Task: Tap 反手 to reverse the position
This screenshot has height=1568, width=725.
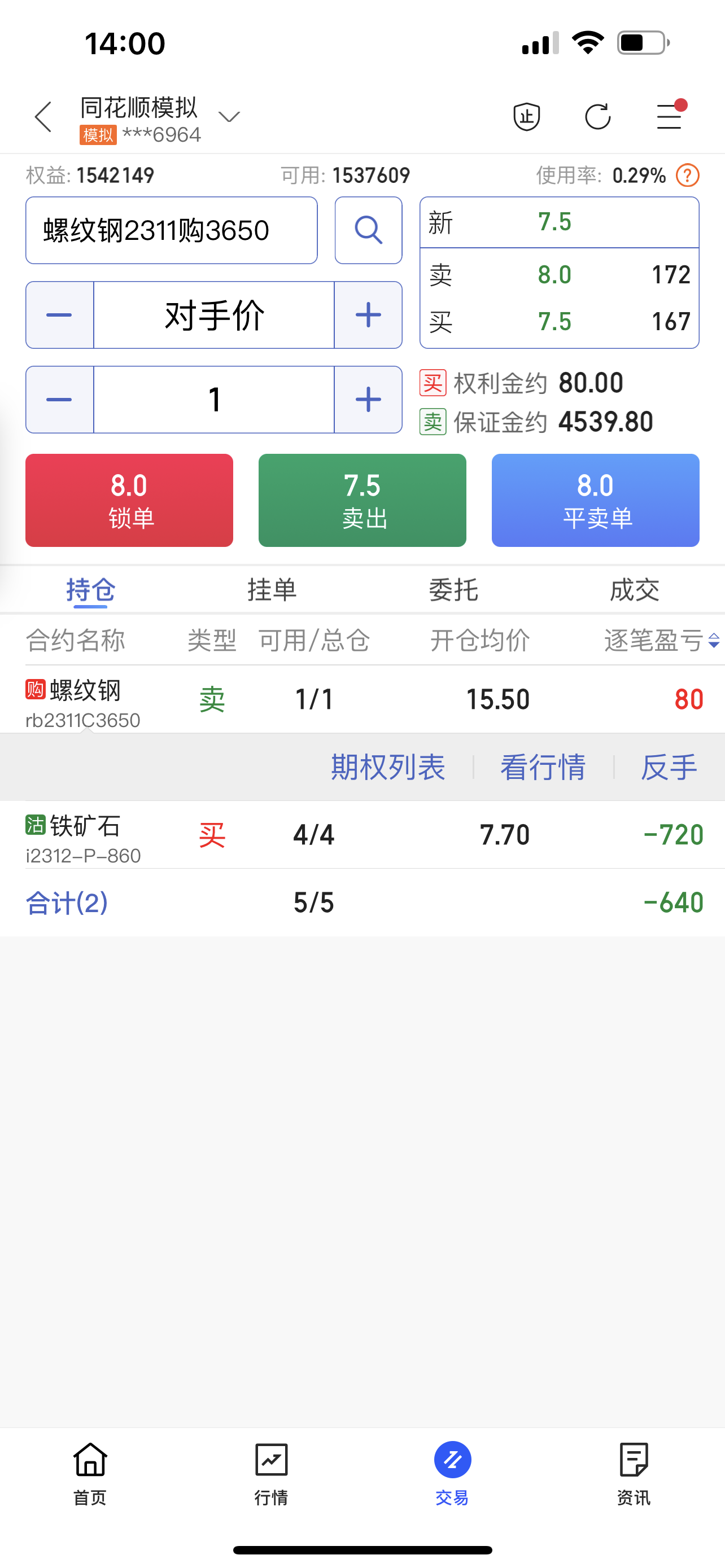Action: click(669, 767)
